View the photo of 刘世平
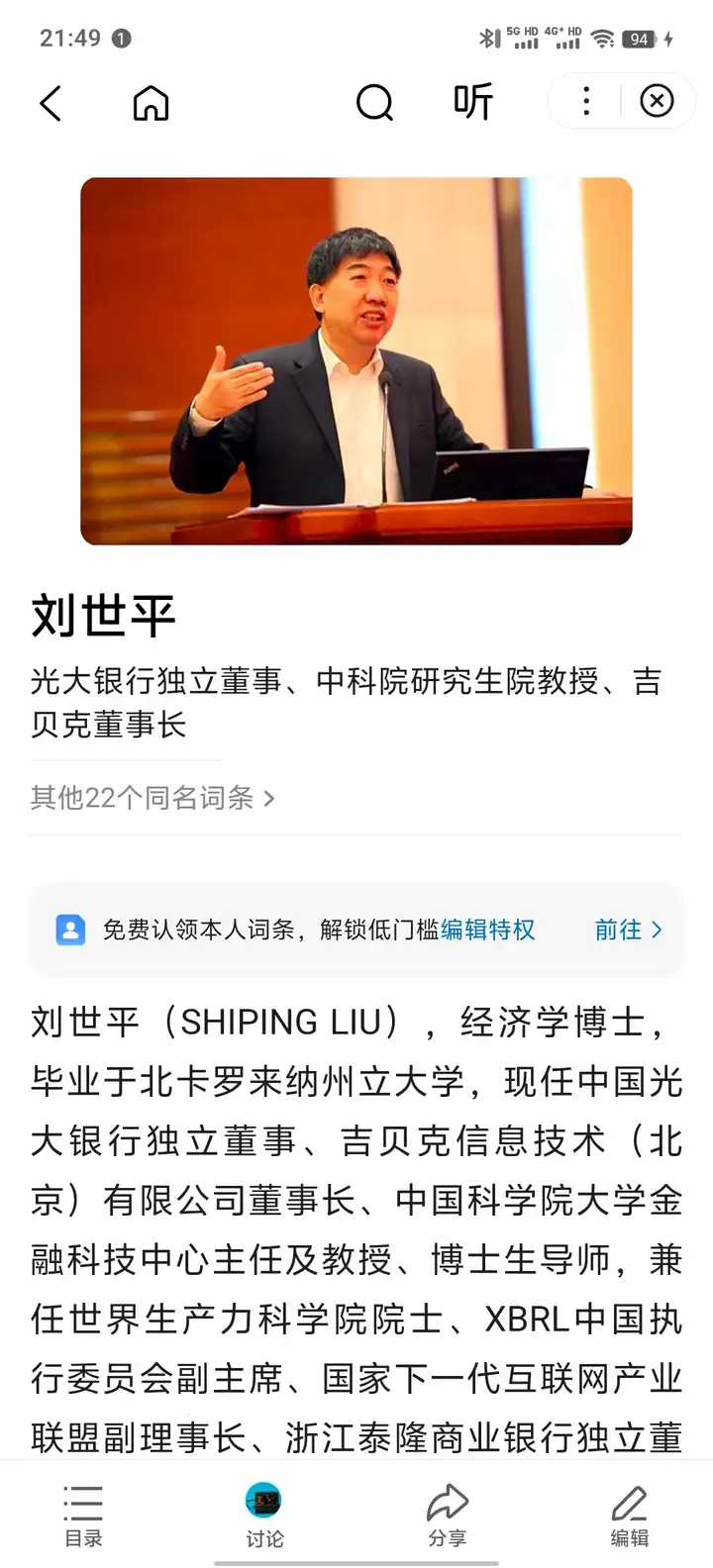The height and width of the screenshot is (1568, 713). (356, 361)
